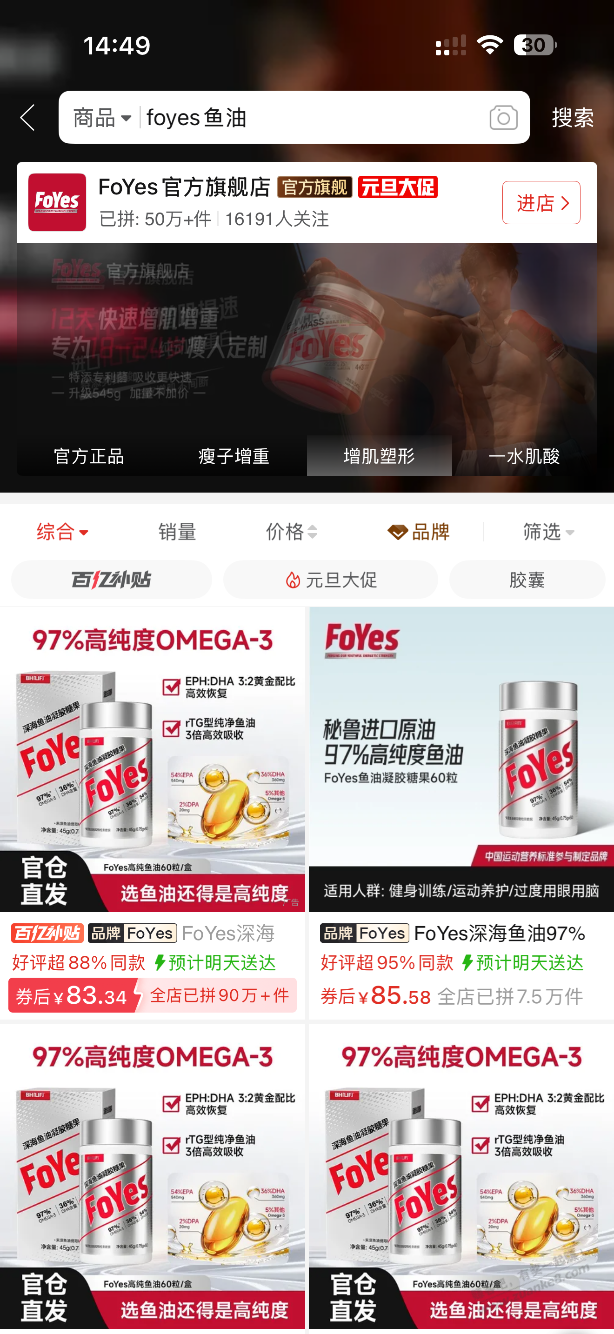Apply the 胶囊 filter chip

[x=526, y=580]
